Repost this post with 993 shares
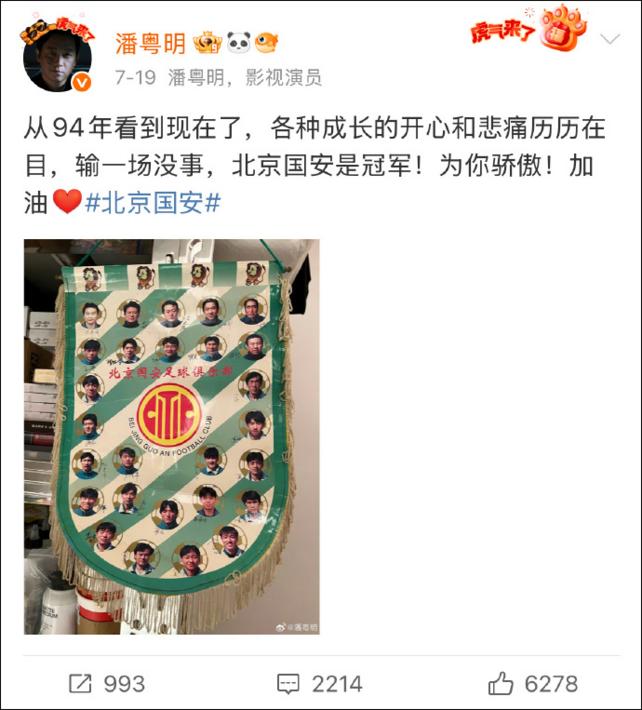The height and width of the screenshot is (710, 642). click(x=106, y=684)
